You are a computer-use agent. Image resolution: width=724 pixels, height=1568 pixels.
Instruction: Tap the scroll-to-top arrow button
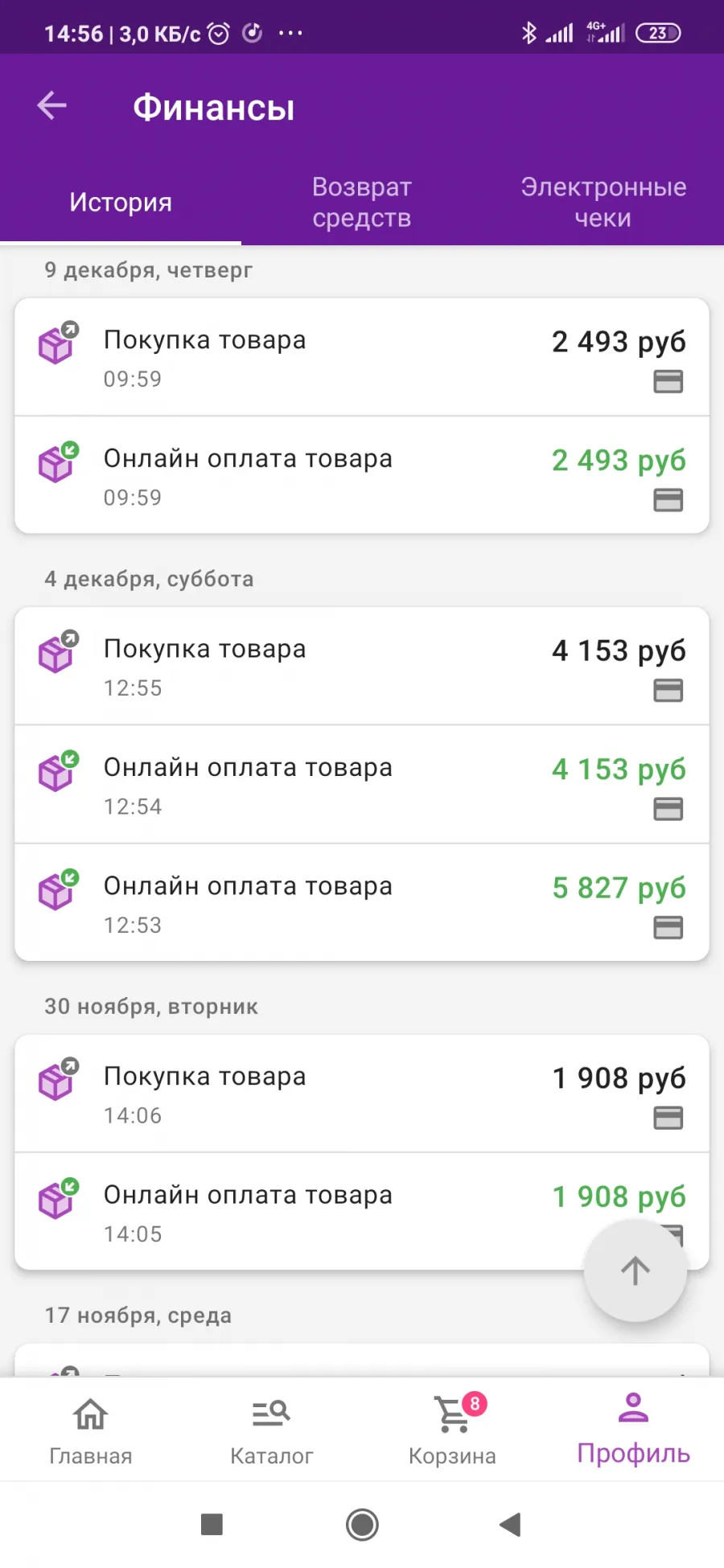636,1270
